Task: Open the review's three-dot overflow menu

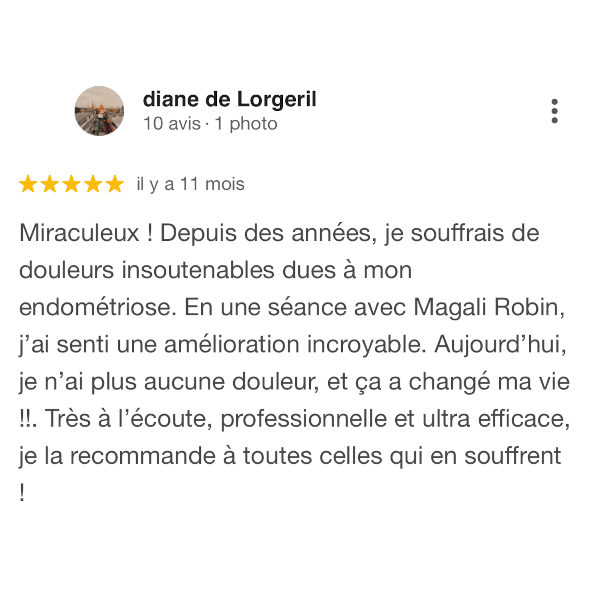Action: tap(554, 111)
